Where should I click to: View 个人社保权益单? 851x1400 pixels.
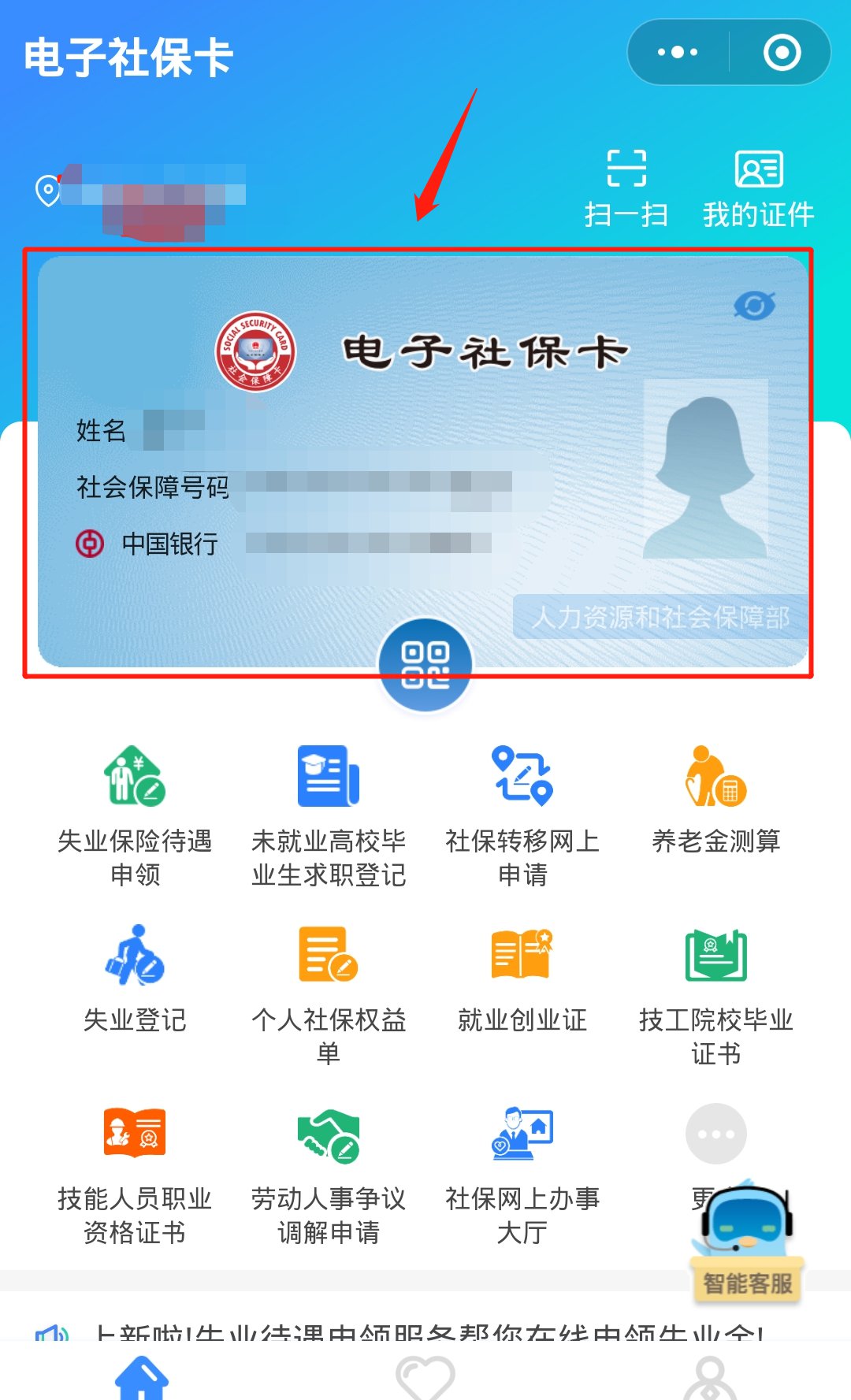click(x=328, y=993)
